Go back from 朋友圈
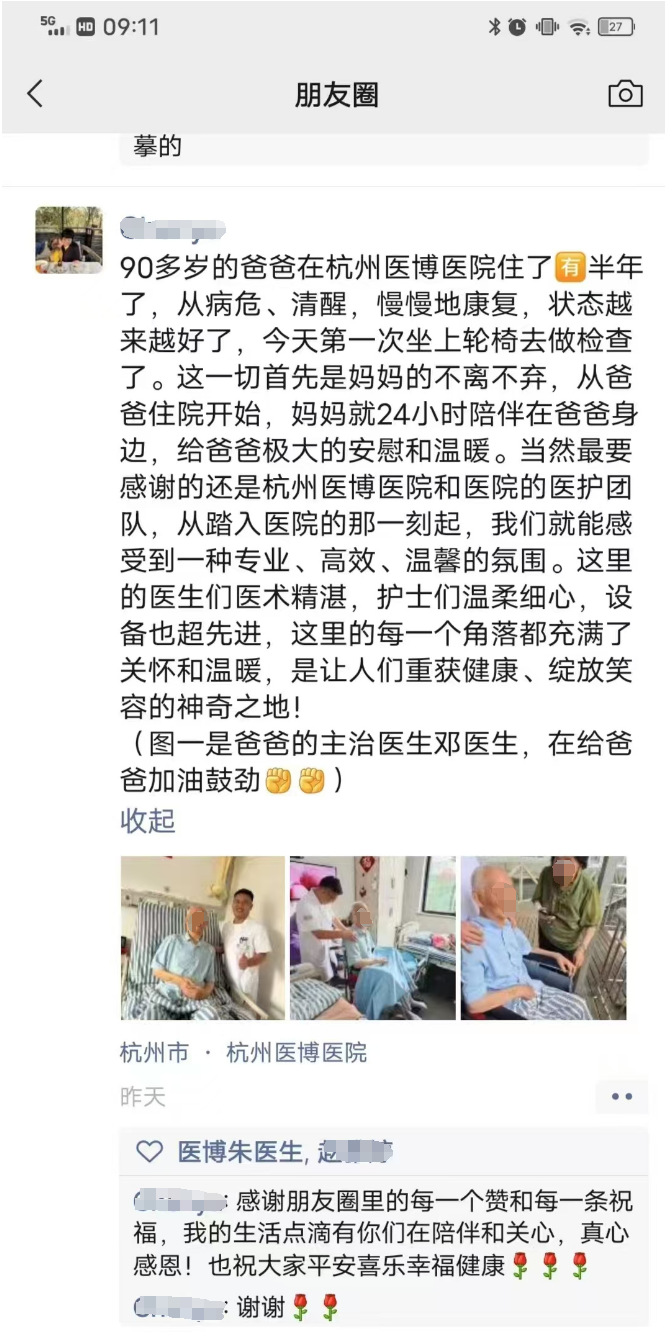 pos(35,94)
